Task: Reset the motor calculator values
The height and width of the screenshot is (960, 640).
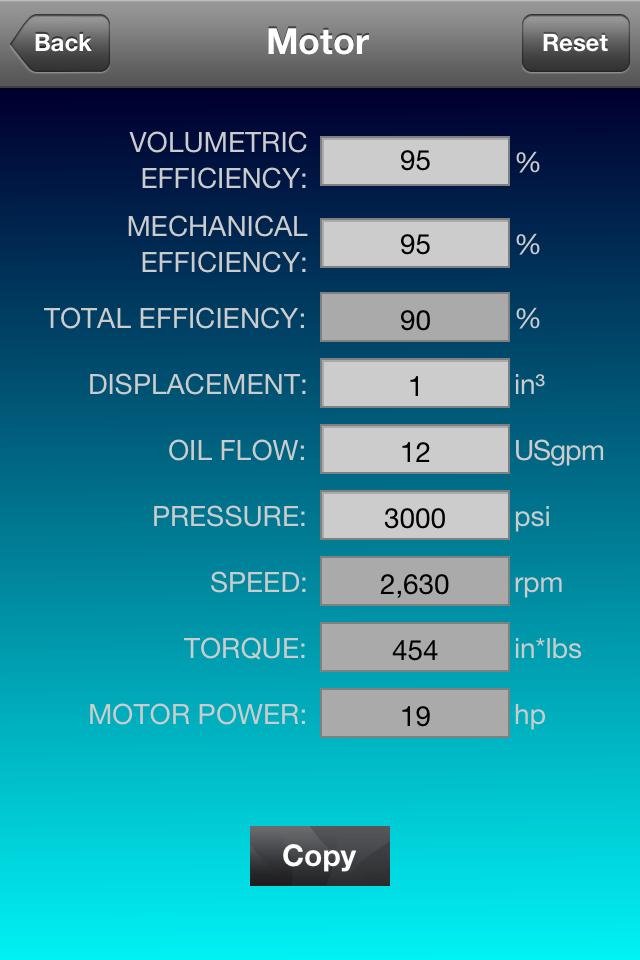Action: [x=575, y=43]
